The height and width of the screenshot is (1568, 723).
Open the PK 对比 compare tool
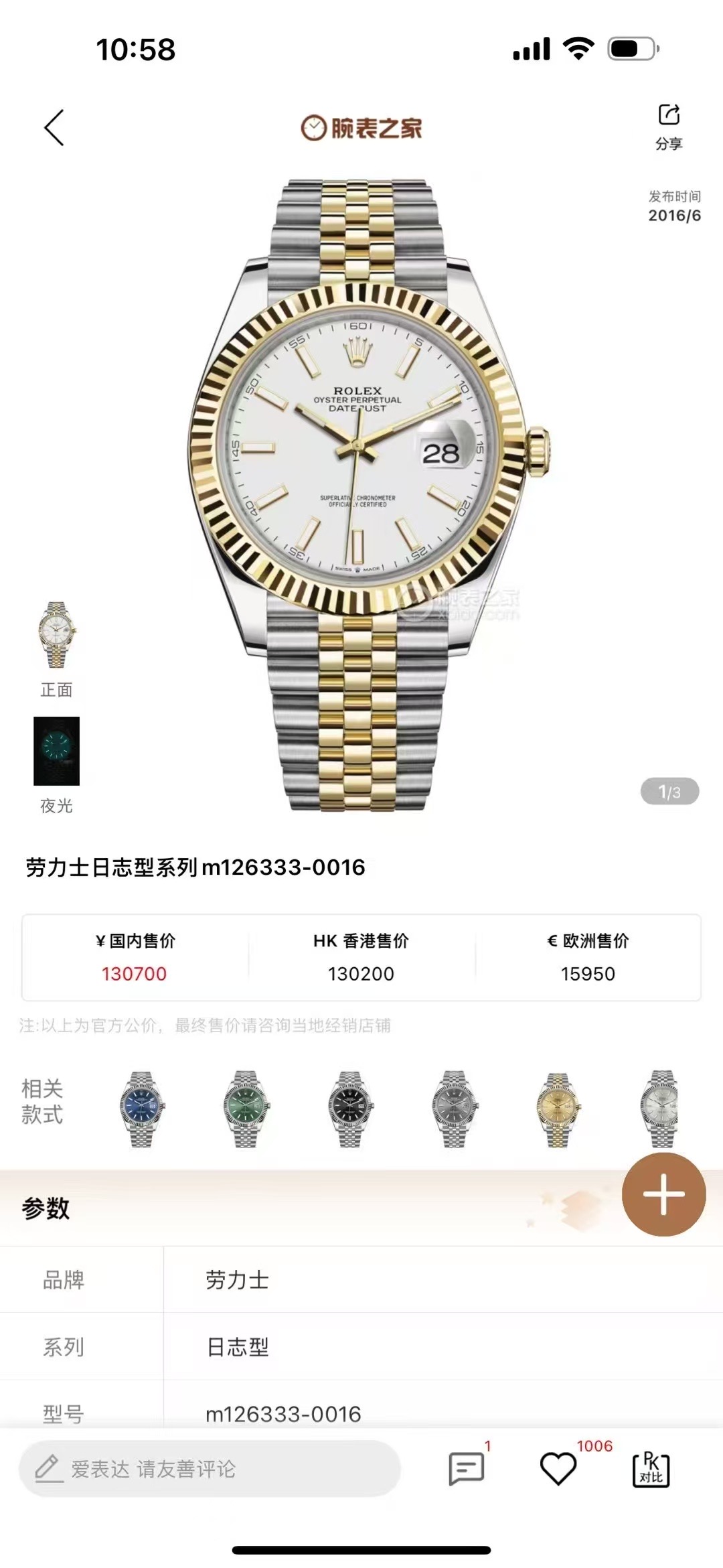[x=651, y=1469]
